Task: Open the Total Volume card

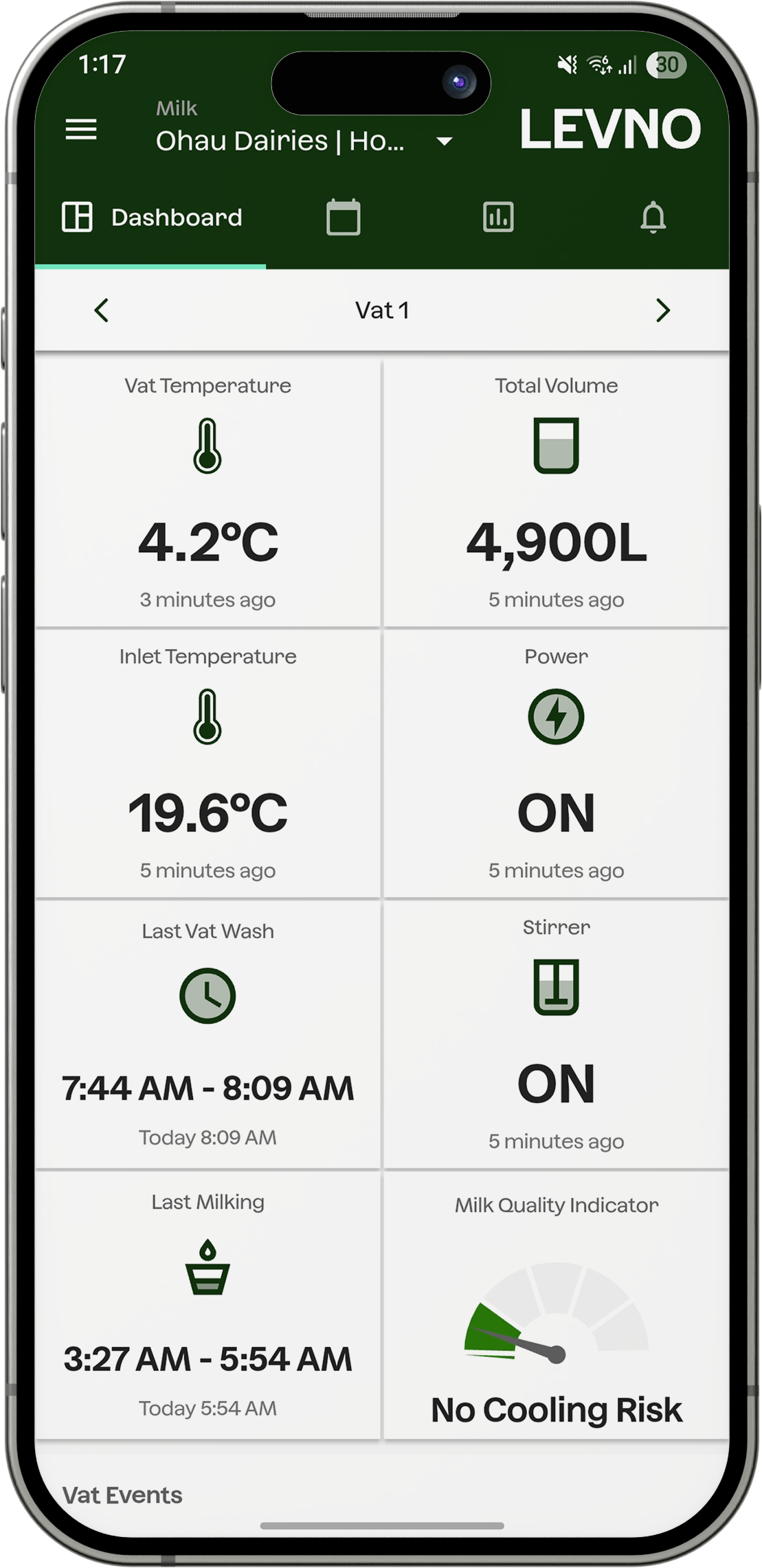Action: point(556,492)
